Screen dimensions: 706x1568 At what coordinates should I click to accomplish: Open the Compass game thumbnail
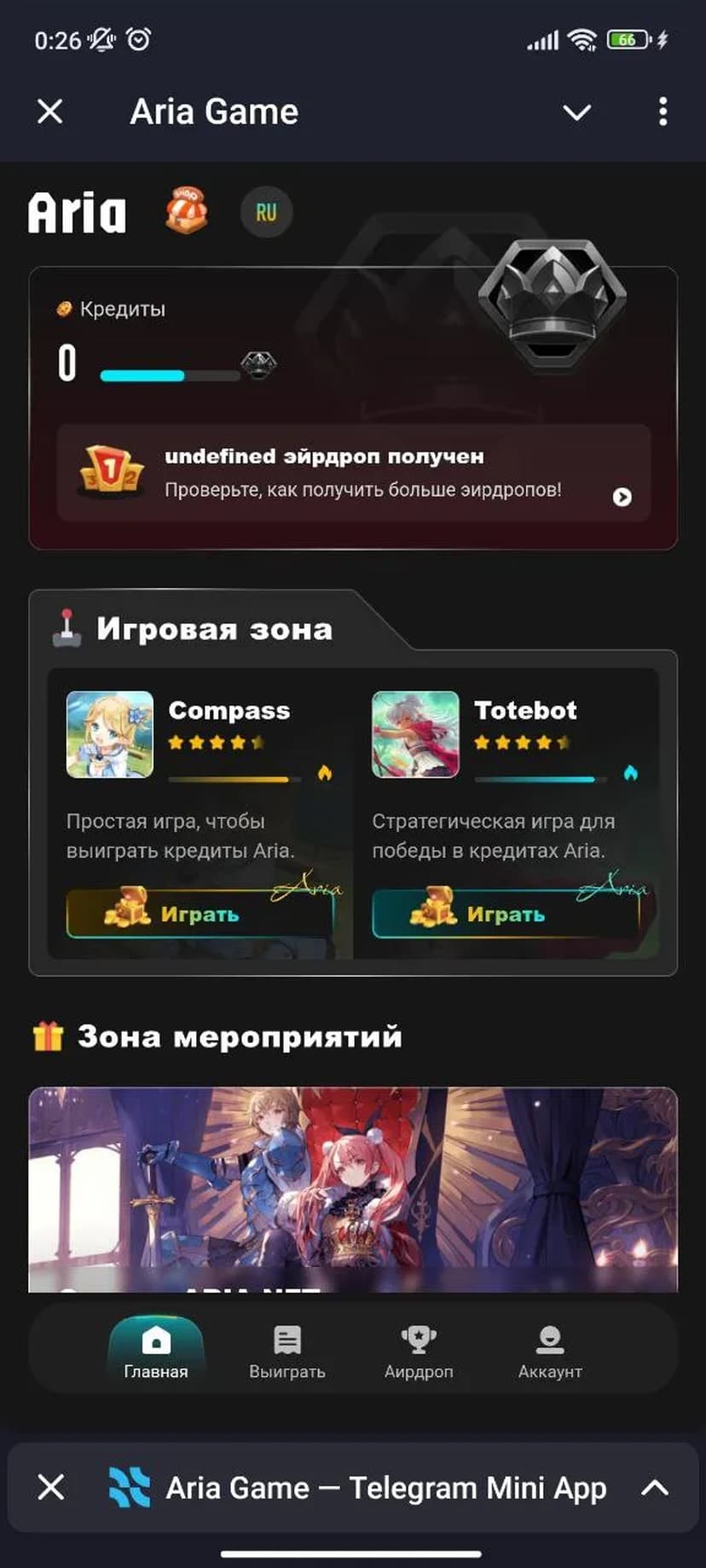click(x=110, y=734)
